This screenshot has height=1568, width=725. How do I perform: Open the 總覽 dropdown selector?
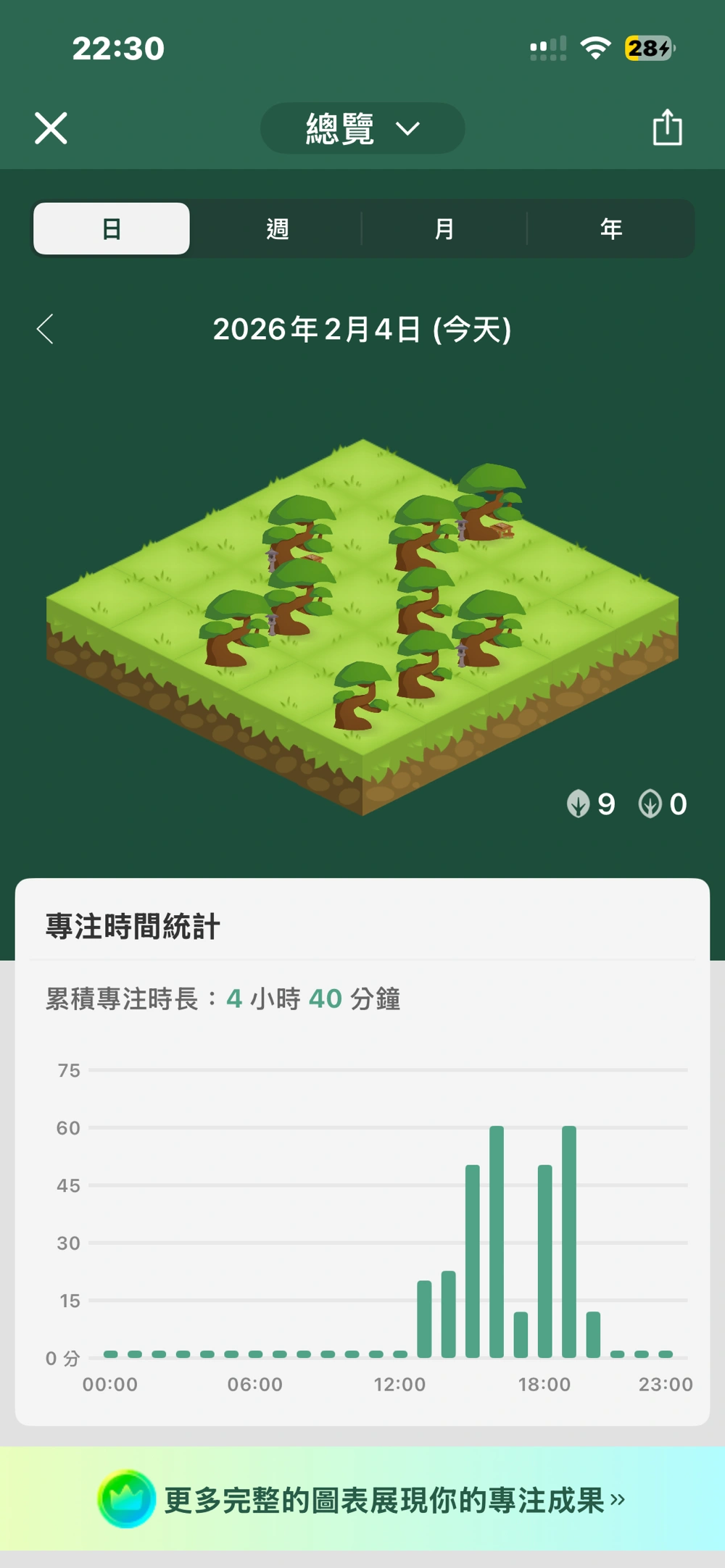coord(362,128)
